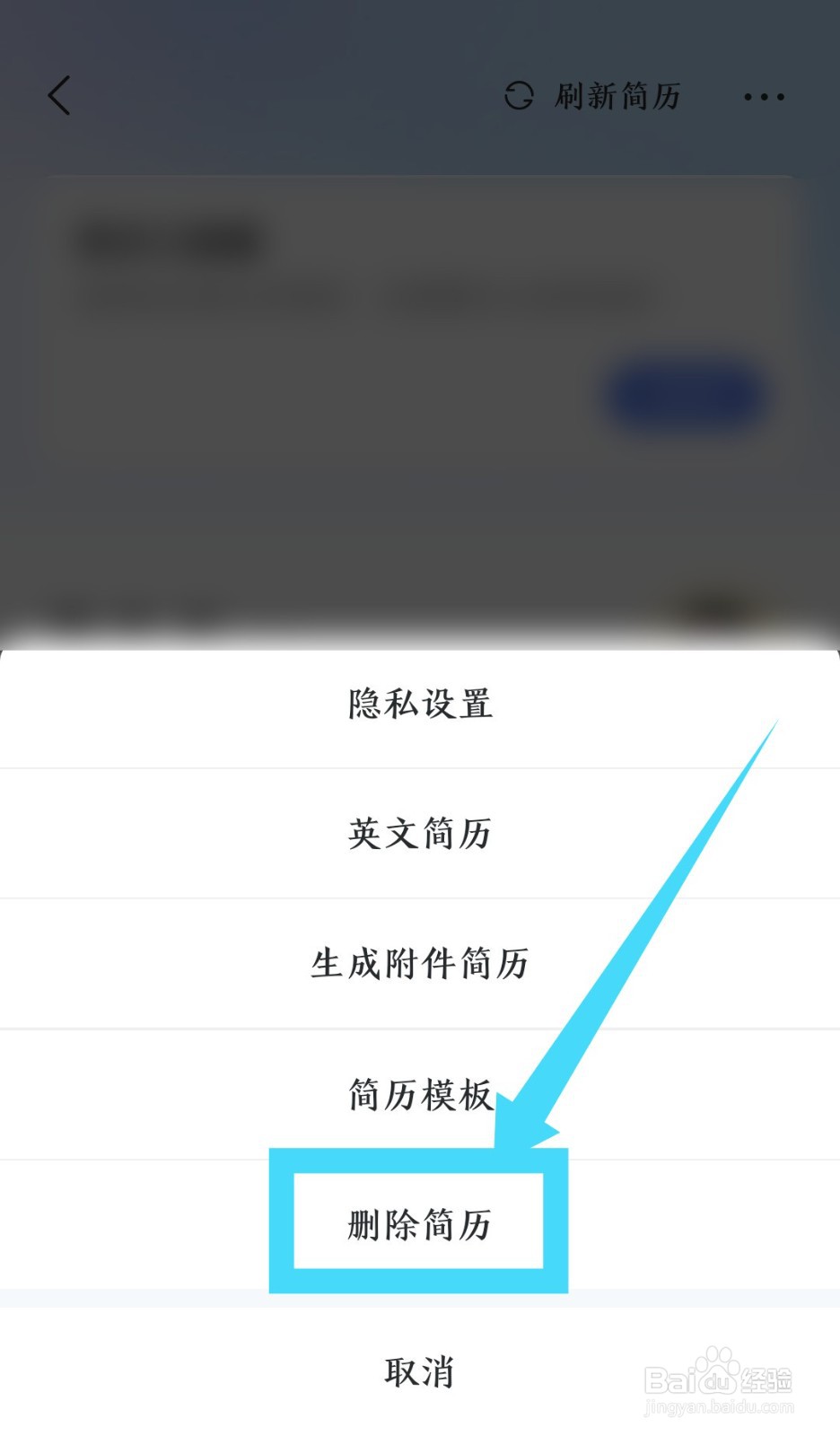Open 隐私设置 privacy settings
The width and height of the screenshot is (840, 1436).
418,705
